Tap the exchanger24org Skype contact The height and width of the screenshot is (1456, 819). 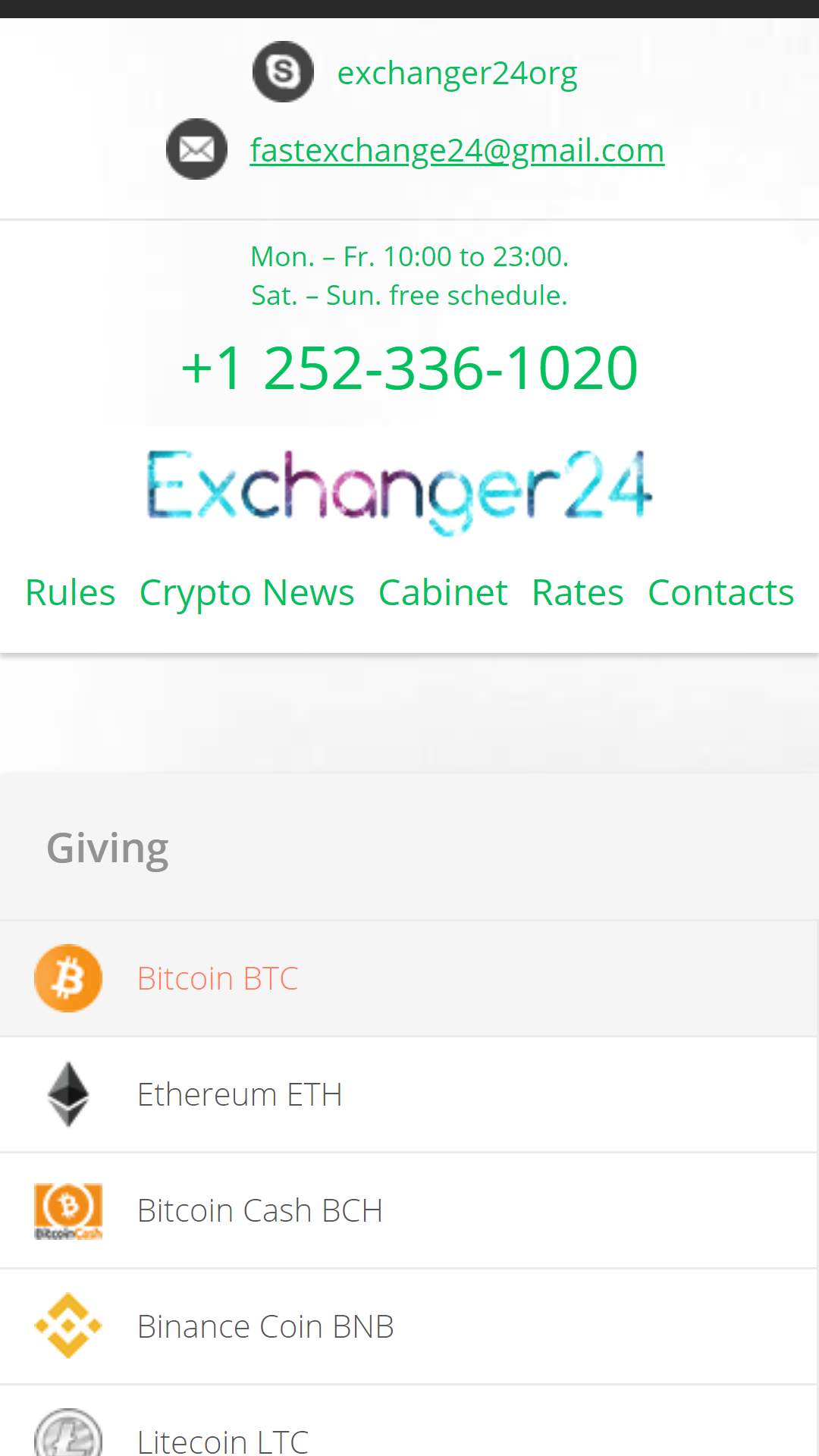(x=457, y=73)
